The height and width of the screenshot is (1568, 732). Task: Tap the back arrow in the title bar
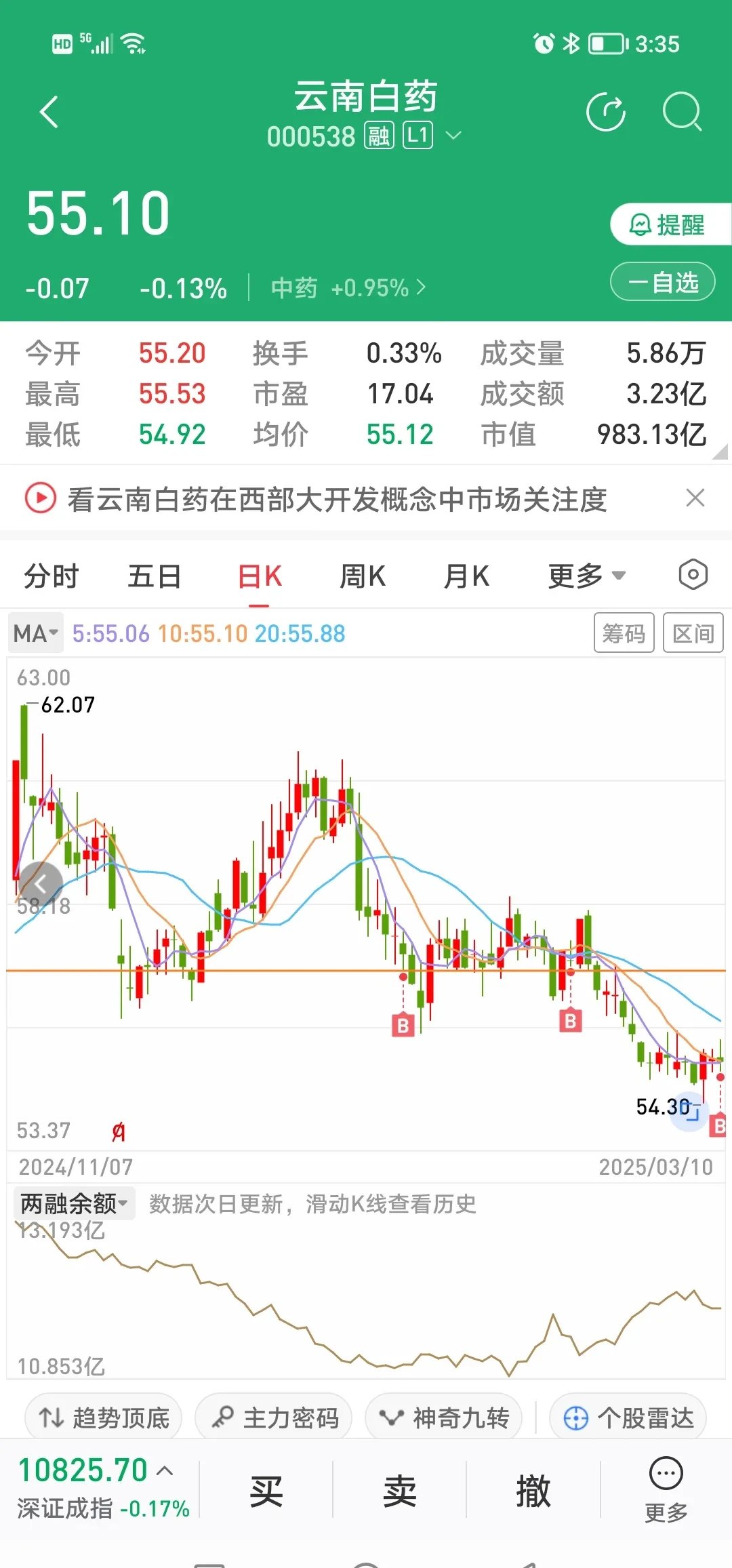(49, 110)
